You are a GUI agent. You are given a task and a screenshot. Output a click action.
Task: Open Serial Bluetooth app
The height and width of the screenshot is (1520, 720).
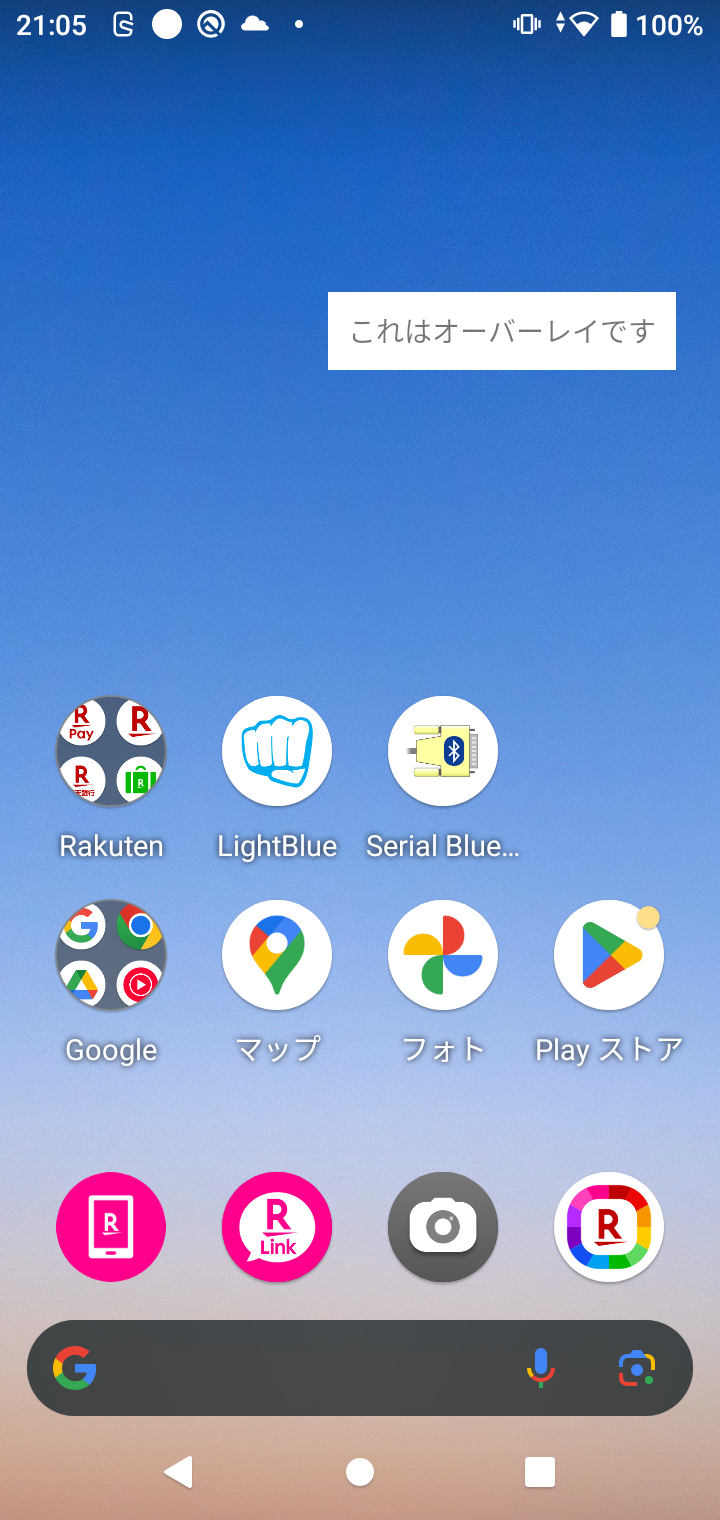pyautogui.click(x=443, y=751)
